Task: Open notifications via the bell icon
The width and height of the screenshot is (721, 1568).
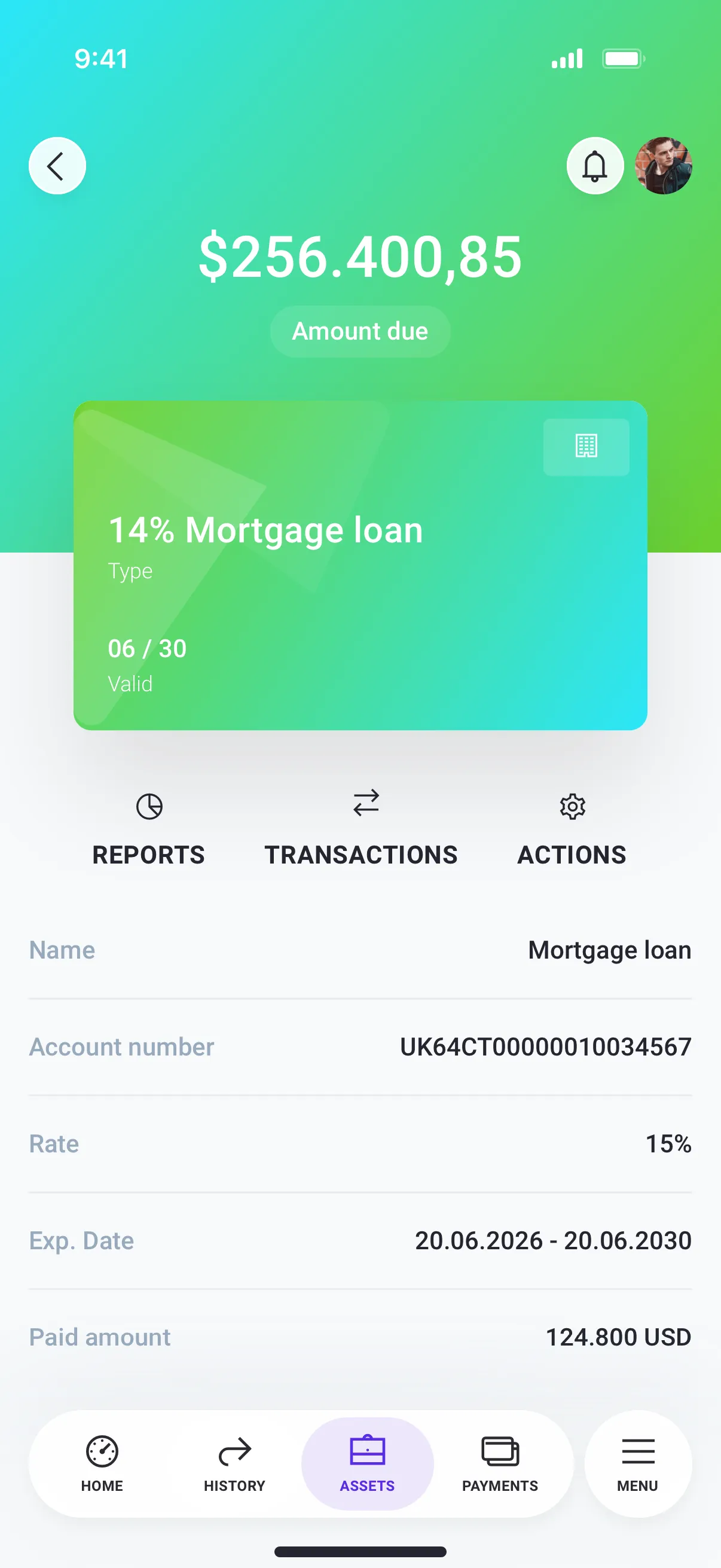Action: click(x=594, y=166)
